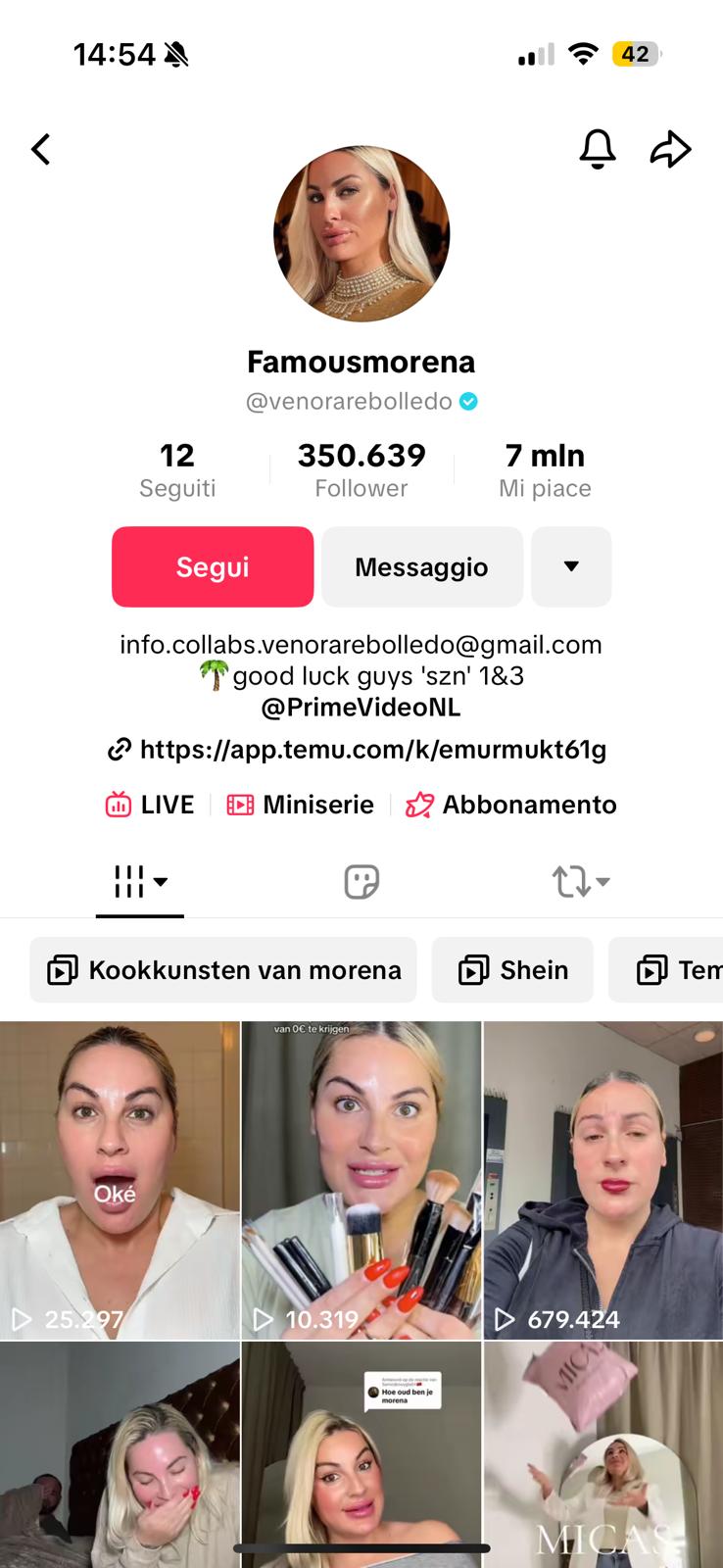View the profile picture of Famousmorena

tap(361, 234)
